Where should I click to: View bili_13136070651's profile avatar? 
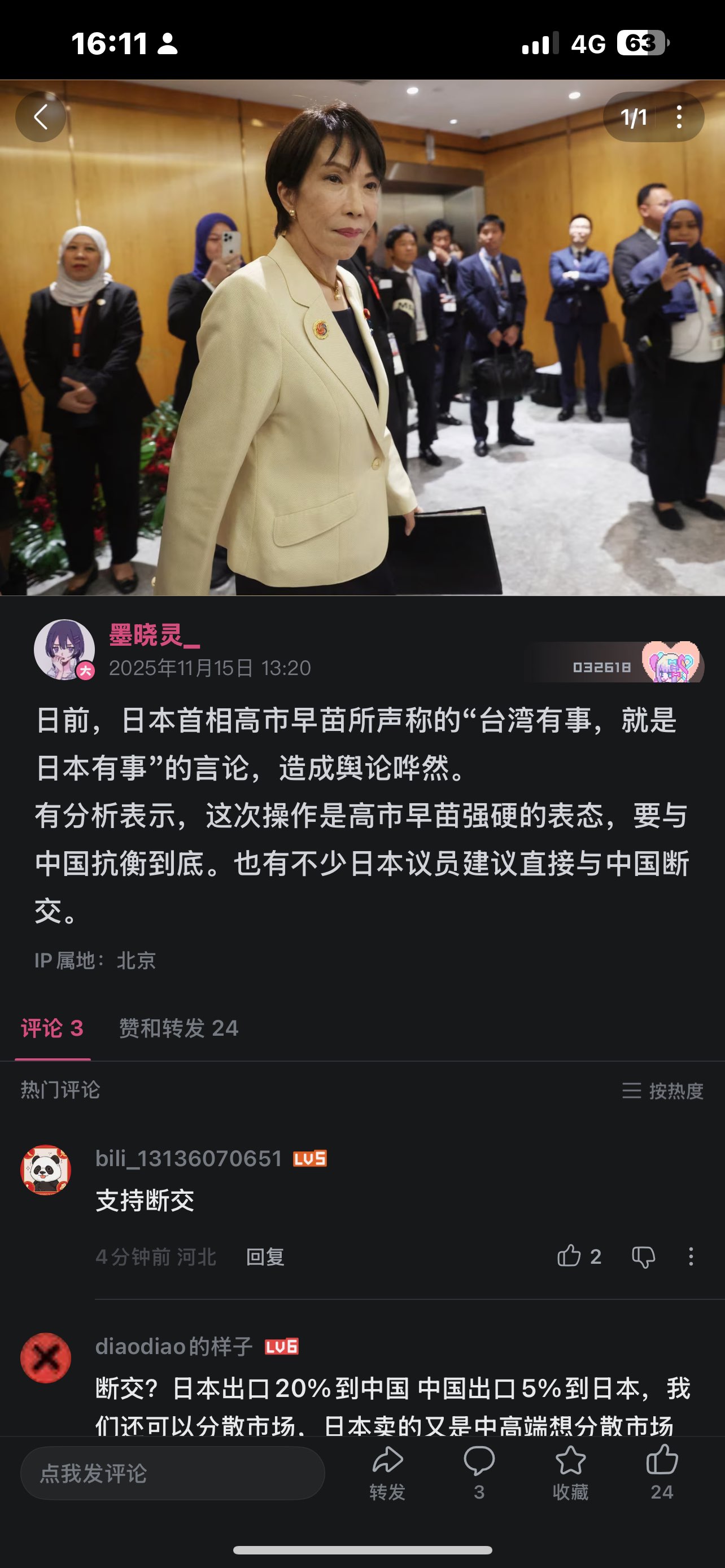(x=46, y=1170)
